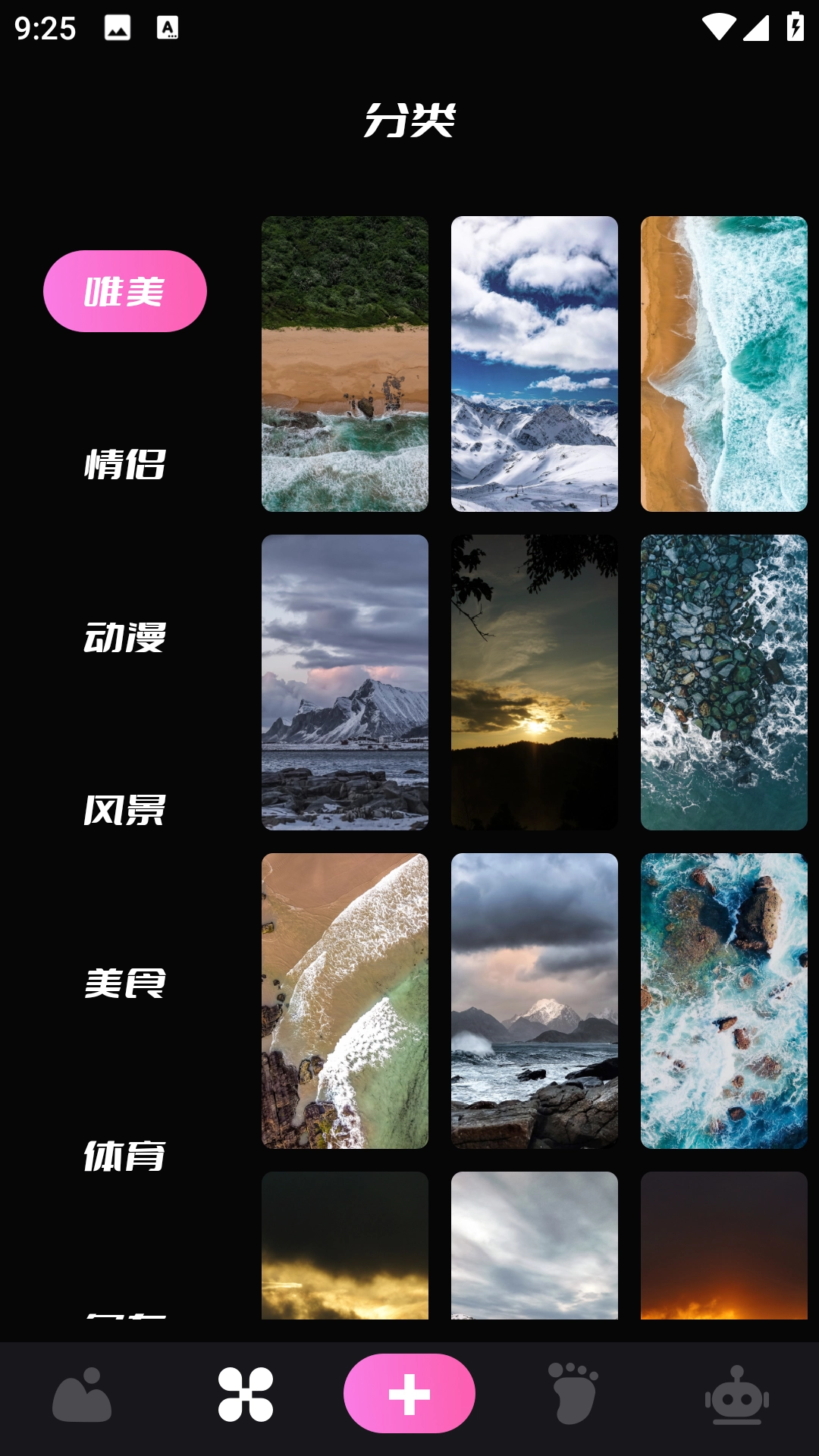This screenshot has height=1456, width=819.
Task: Tap the pink plus button
Action: coord(409,1394)
